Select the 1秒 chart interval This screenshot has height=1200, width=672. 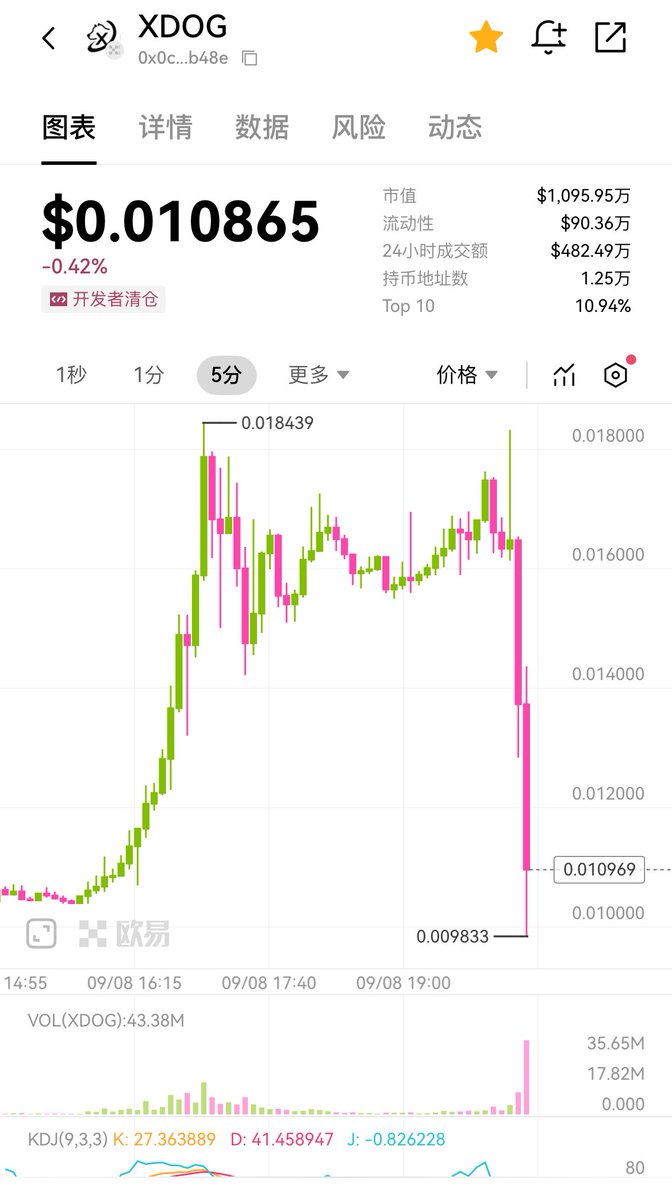coord(71,375)
